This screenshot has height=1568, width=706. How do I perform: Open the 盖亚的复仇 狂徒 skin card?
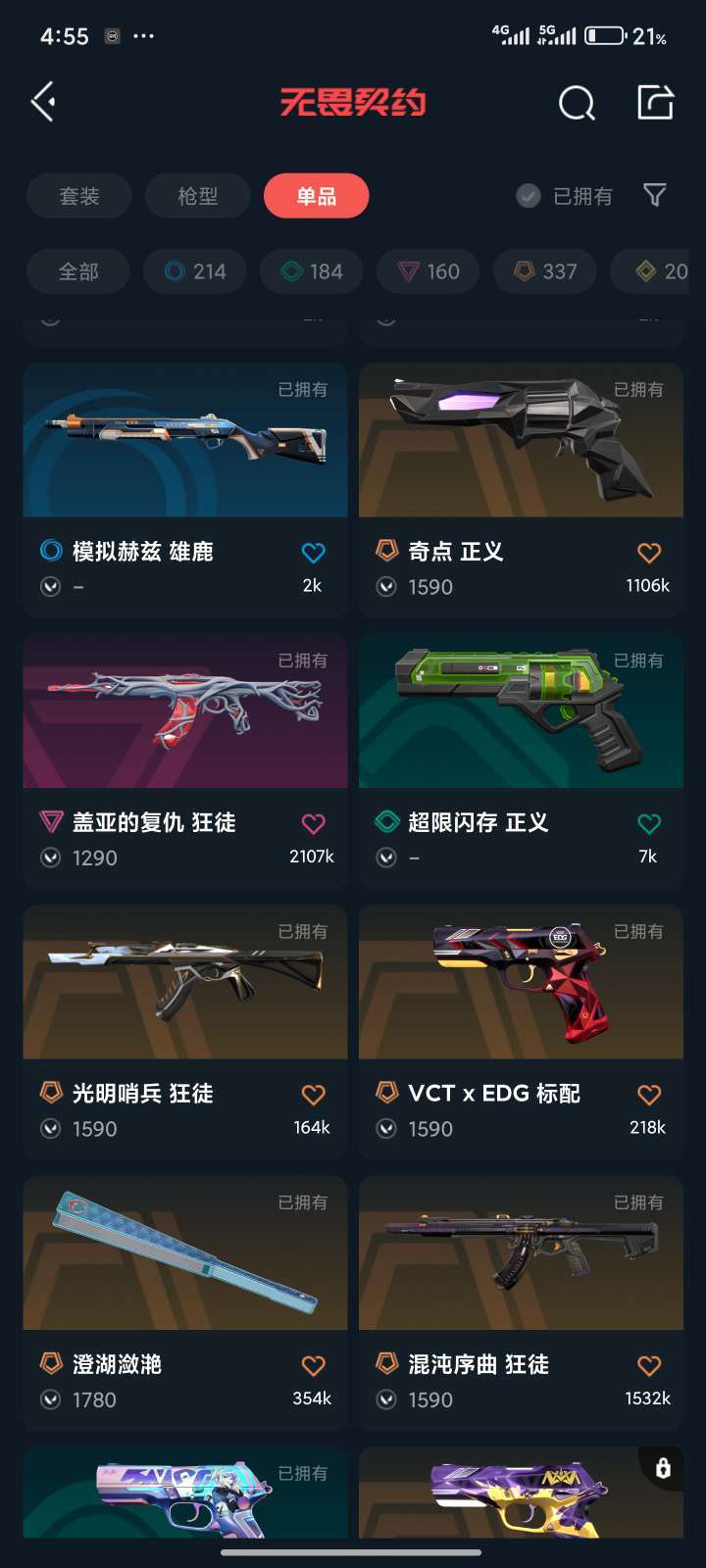185,760
